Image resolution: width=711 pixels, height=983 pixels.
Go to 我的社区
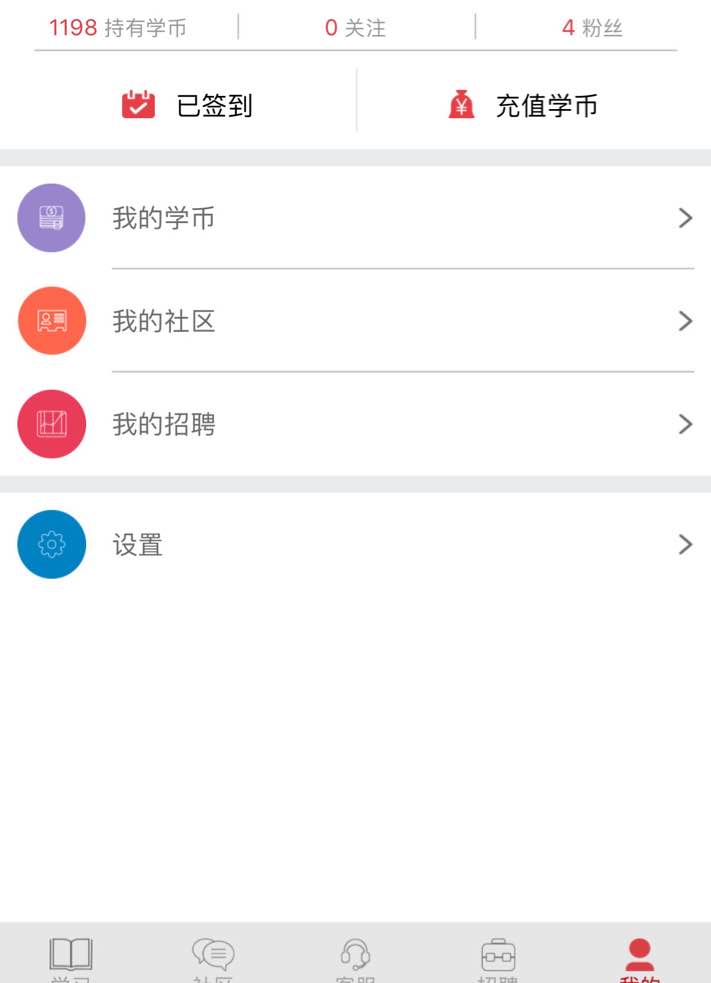tap(355, 321)
